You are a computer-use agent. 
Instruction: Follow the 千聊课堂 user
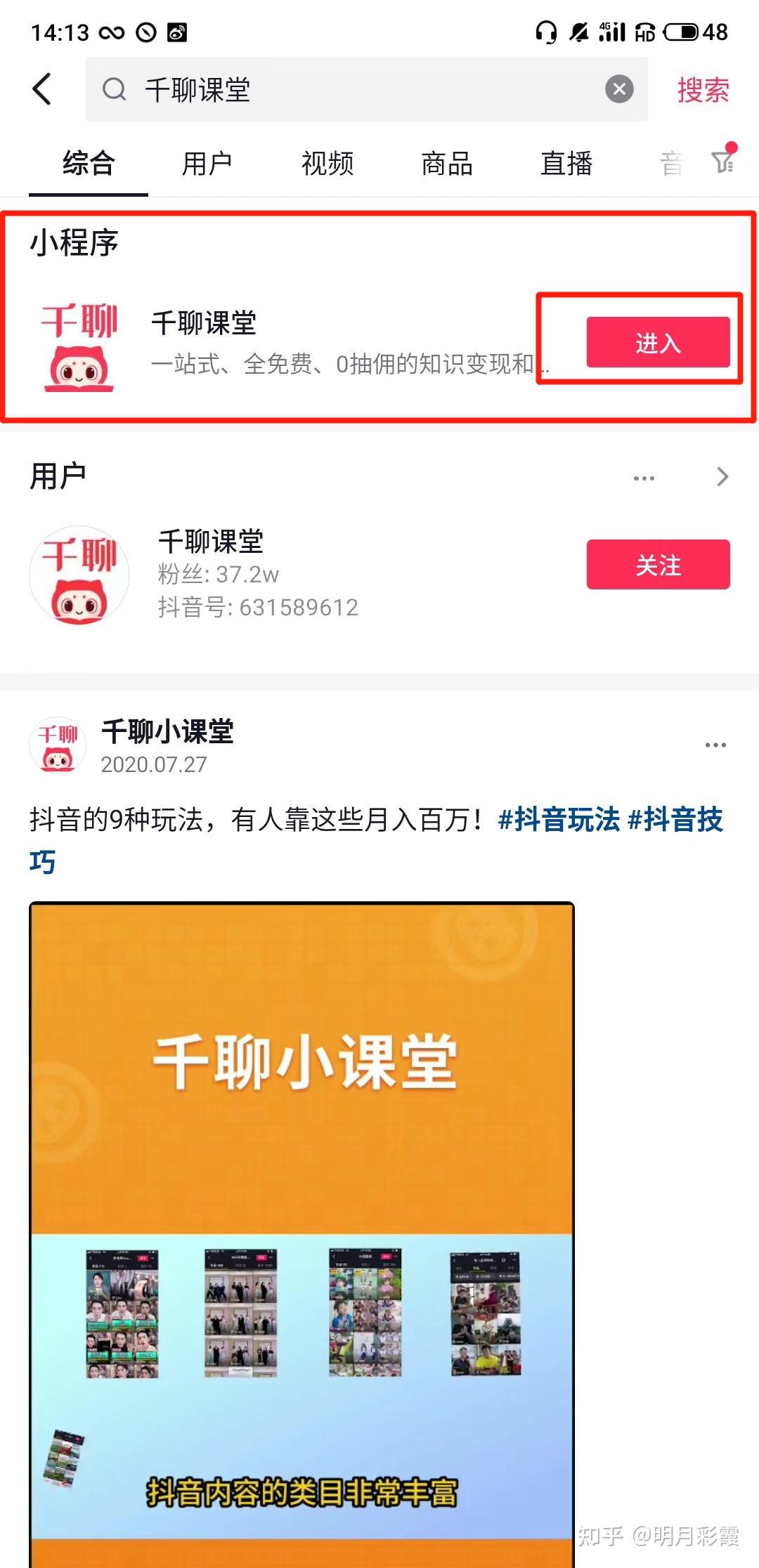(x=658, y=564)
